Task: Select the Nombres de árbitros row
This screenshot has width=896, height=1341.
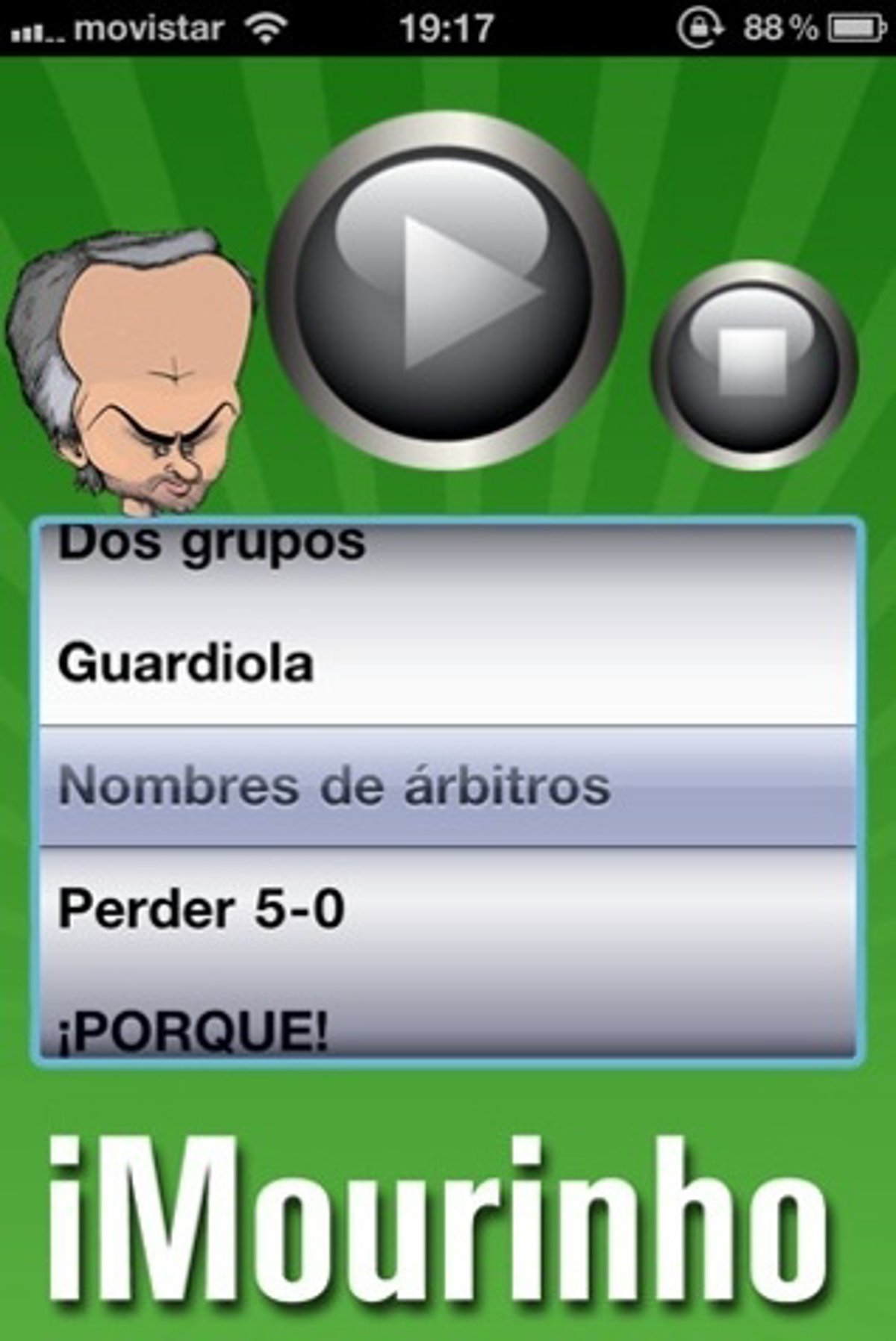Action: coord(335,786)
